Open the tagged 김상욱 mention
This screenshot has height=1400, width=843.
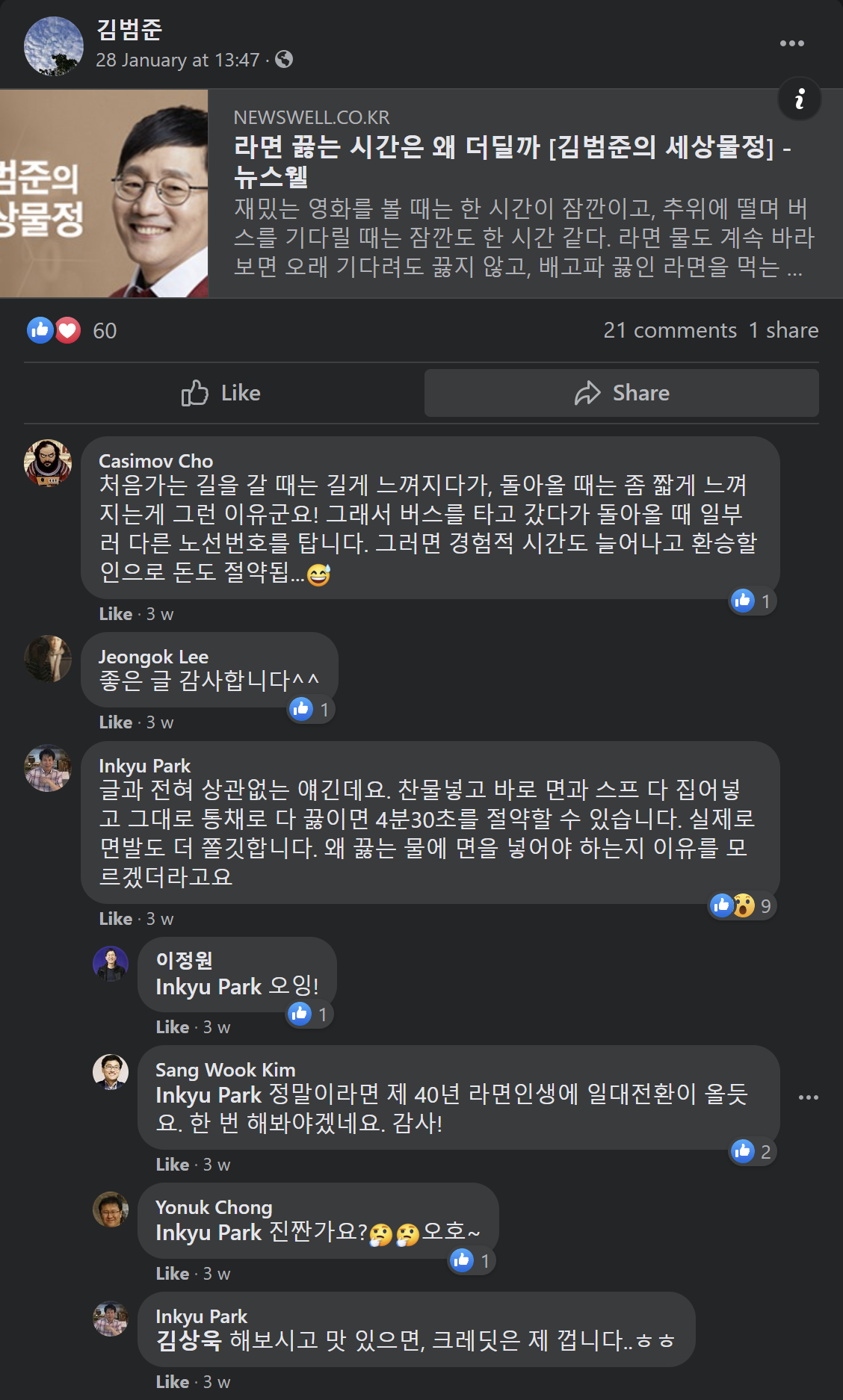[x=188, y=1340]
